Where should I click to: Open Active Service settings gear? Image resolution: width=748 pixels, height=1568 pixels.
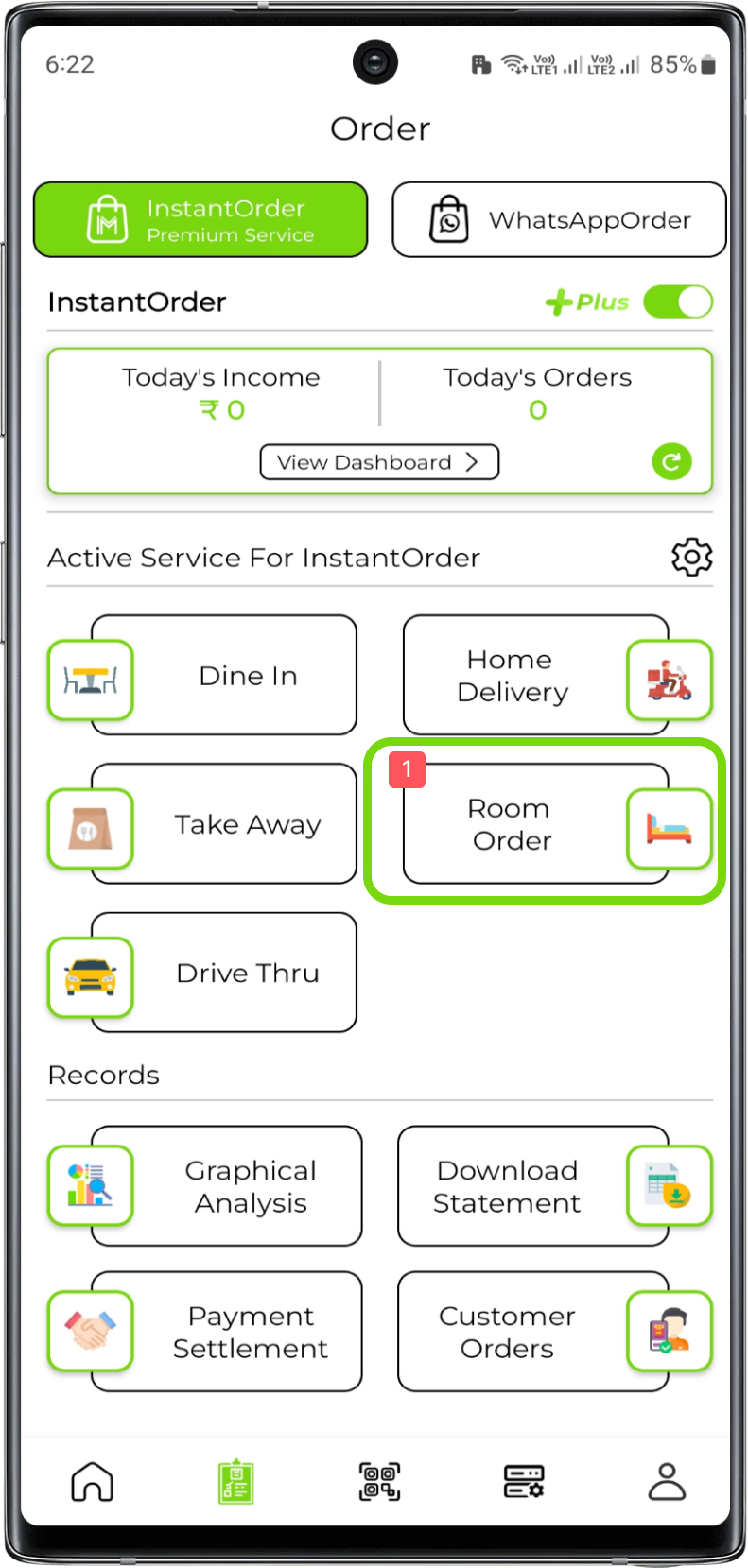[691, 558]
